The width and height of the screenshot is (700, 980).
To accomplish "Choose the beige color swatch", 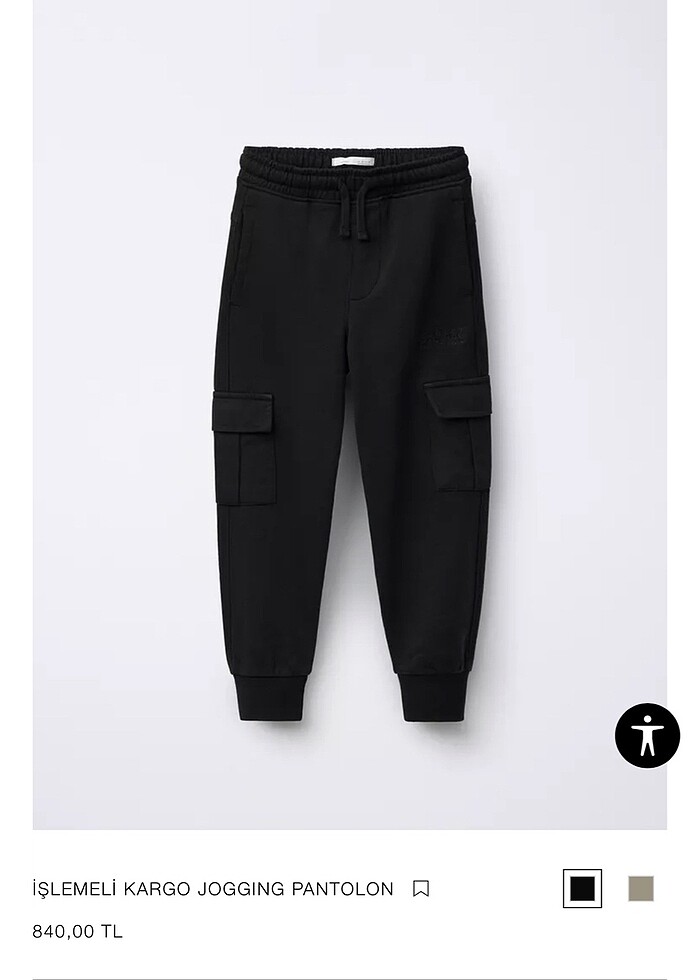I will (641, 888).
